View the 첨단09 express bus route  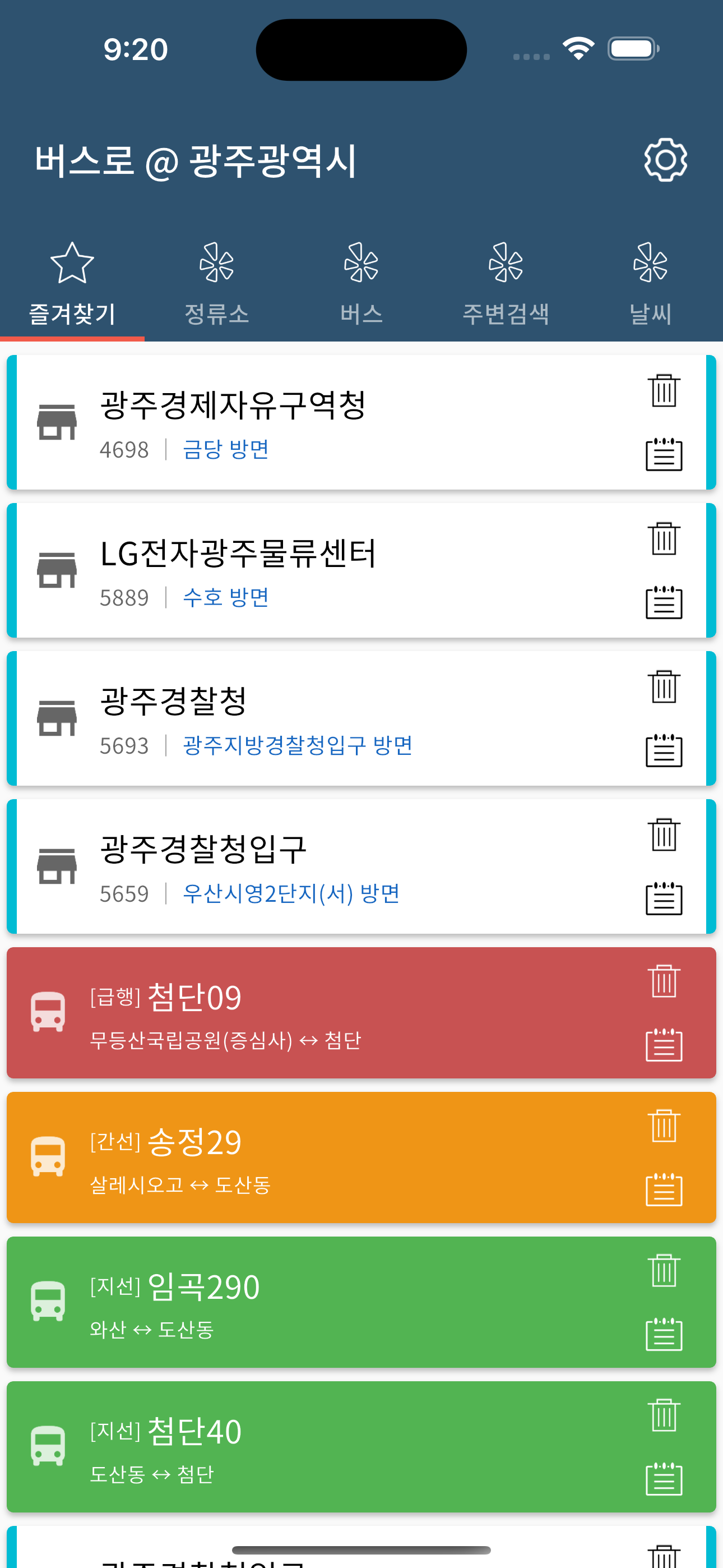tap(361, 1012)
